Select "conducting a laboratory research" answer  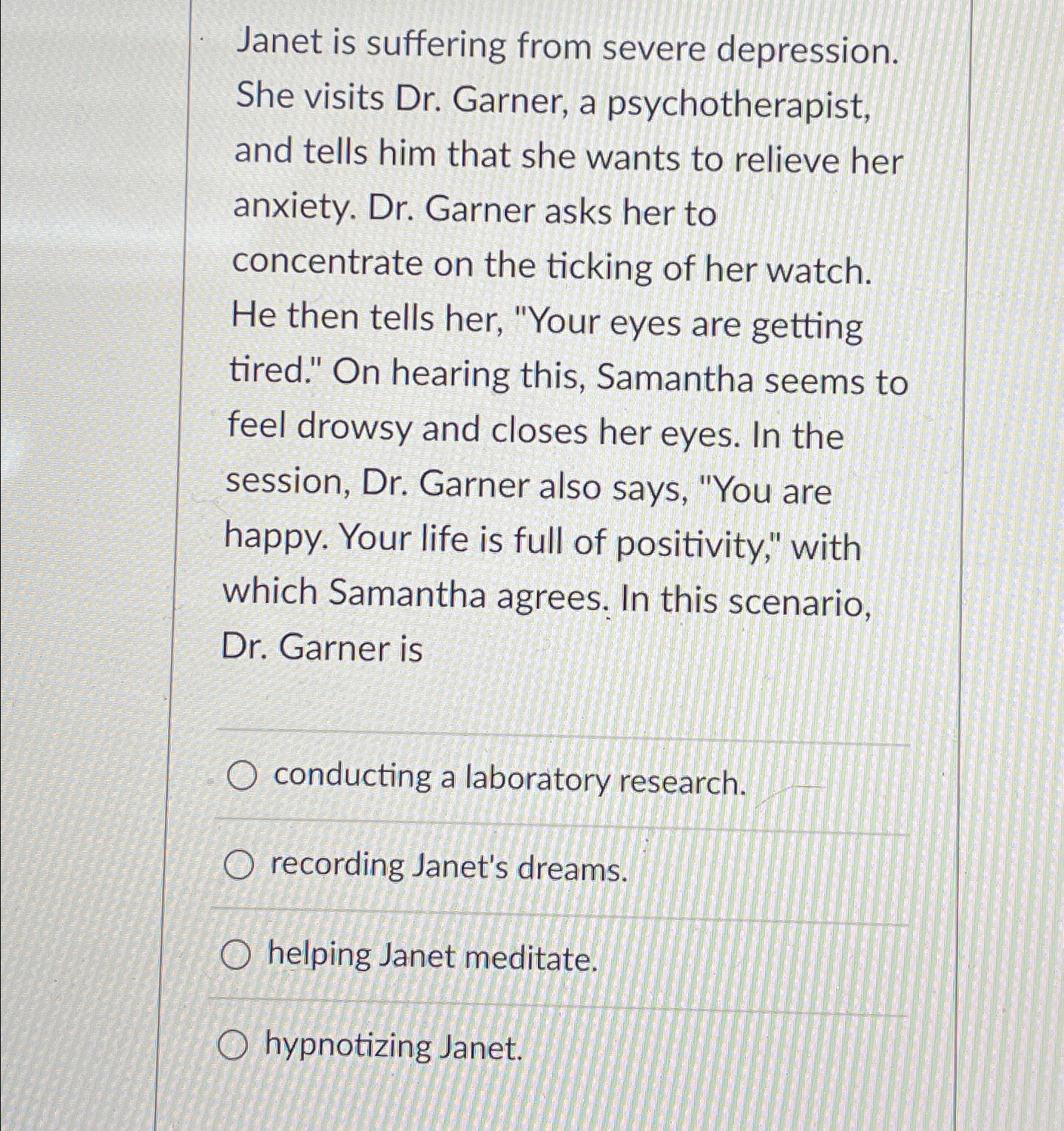pos(243,778)
